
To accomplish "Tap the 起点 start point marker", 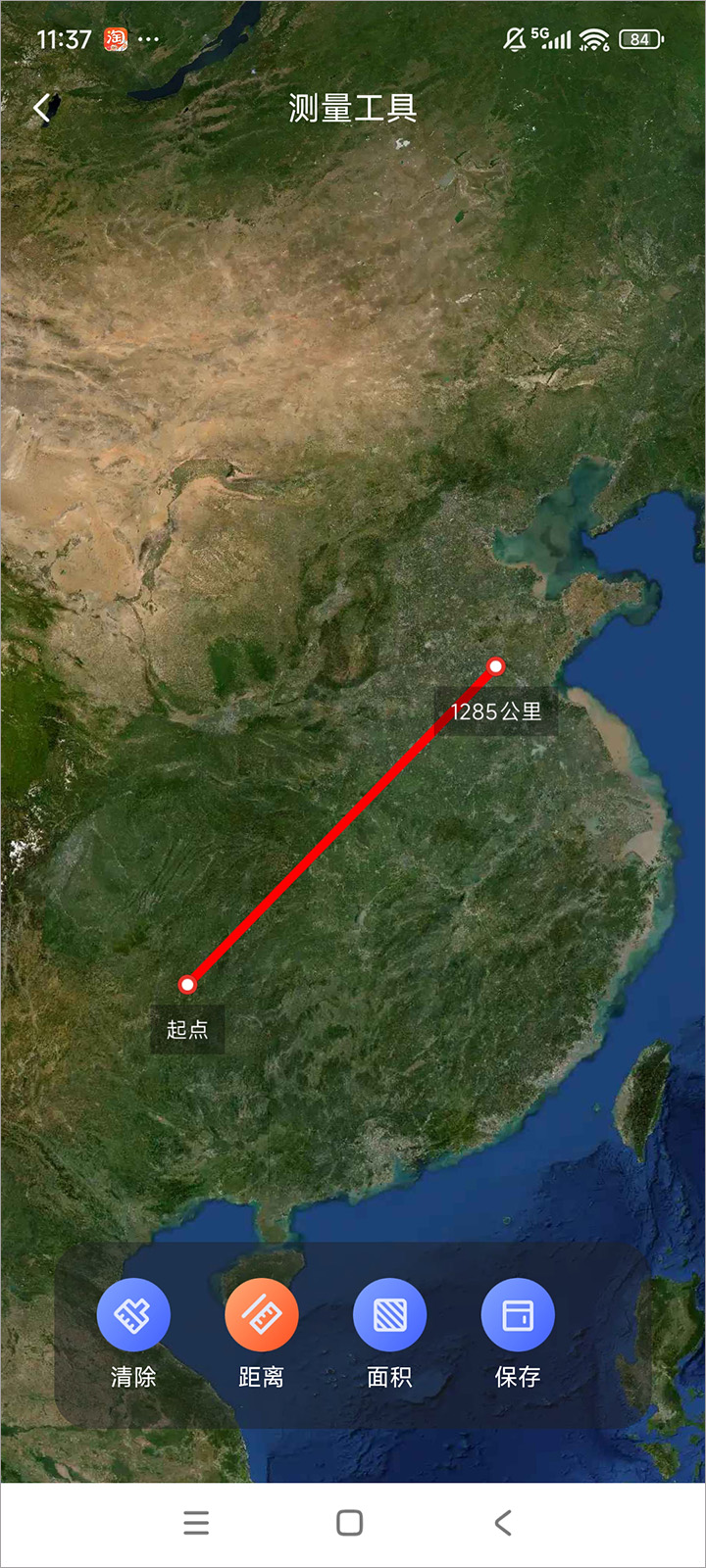I will [x=187, y=984].
